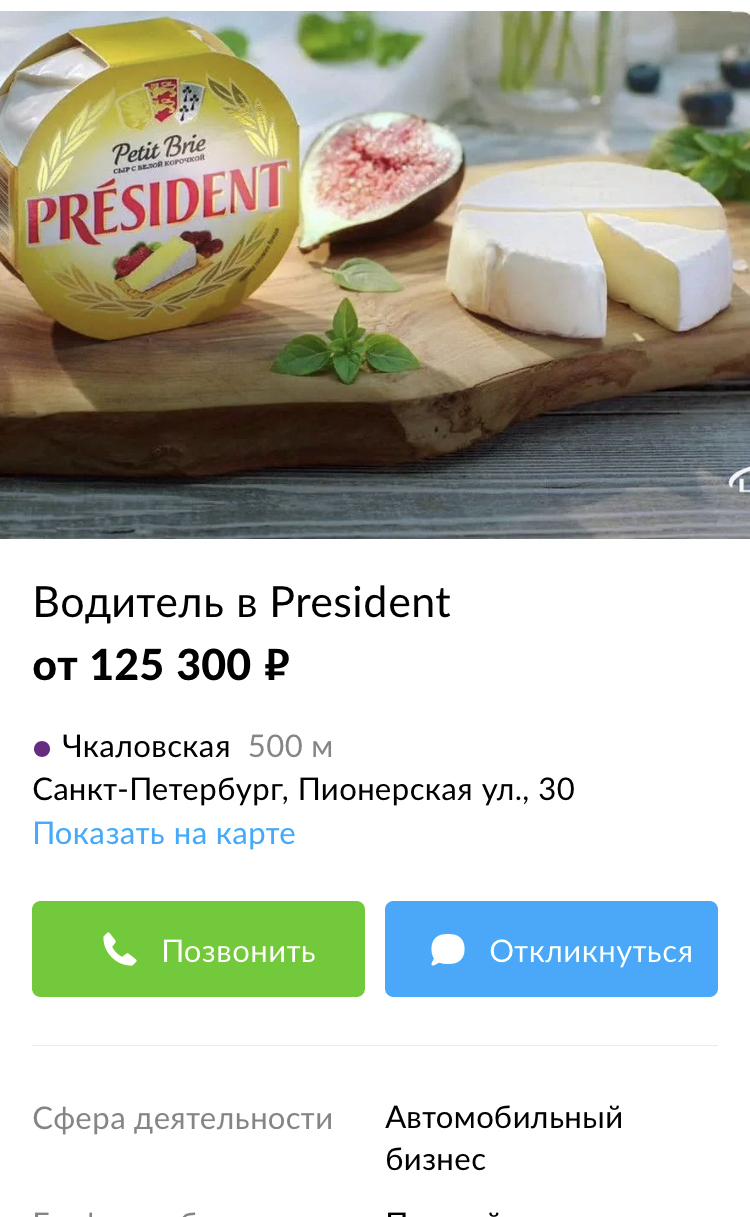Image resolution: width=750 pixels, height=1217 pixels.
Task: Open the President vacancy photo
Action: (x=375, y=270)
